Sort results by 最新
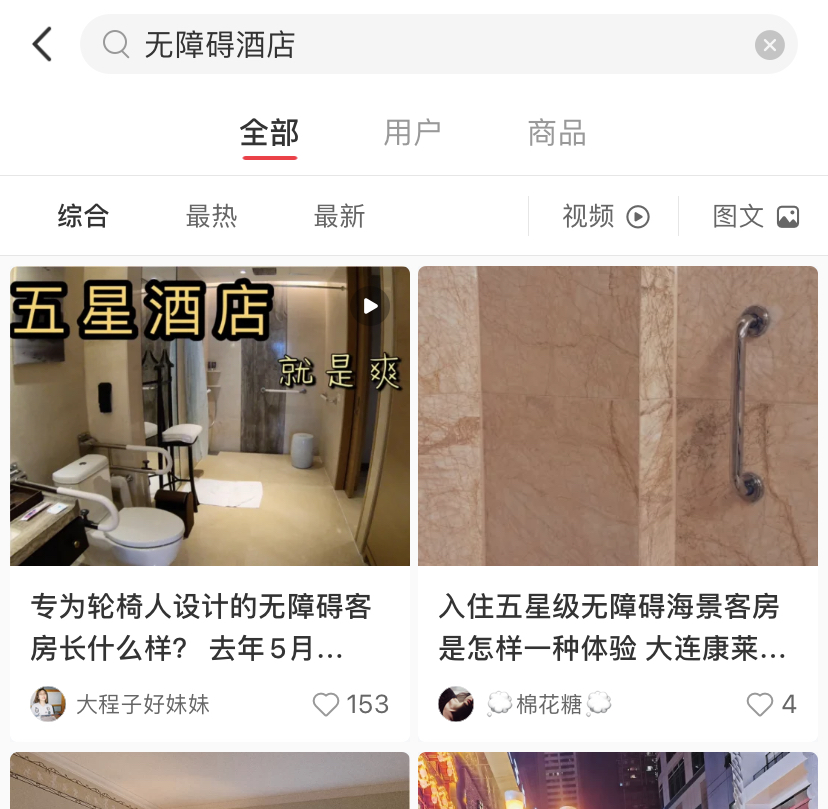The image size is (828, 809). (339, 216)
